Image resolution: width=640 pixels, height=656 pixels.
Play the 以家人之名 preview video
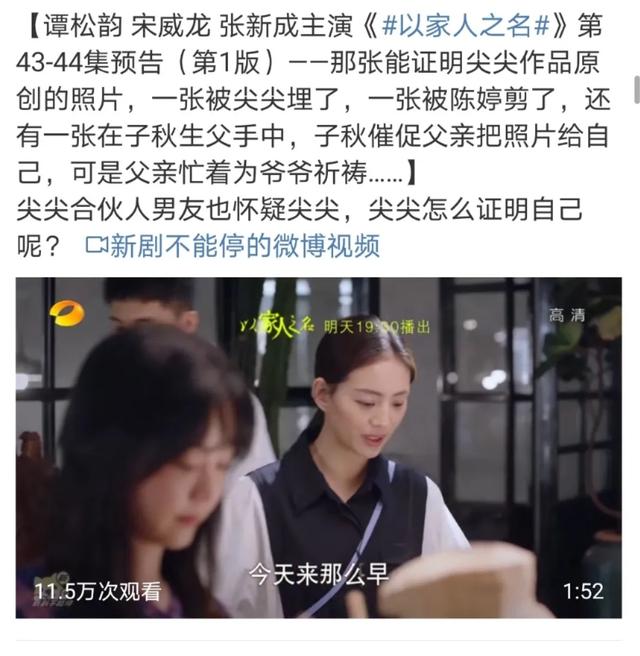click(x=318, y=445)
